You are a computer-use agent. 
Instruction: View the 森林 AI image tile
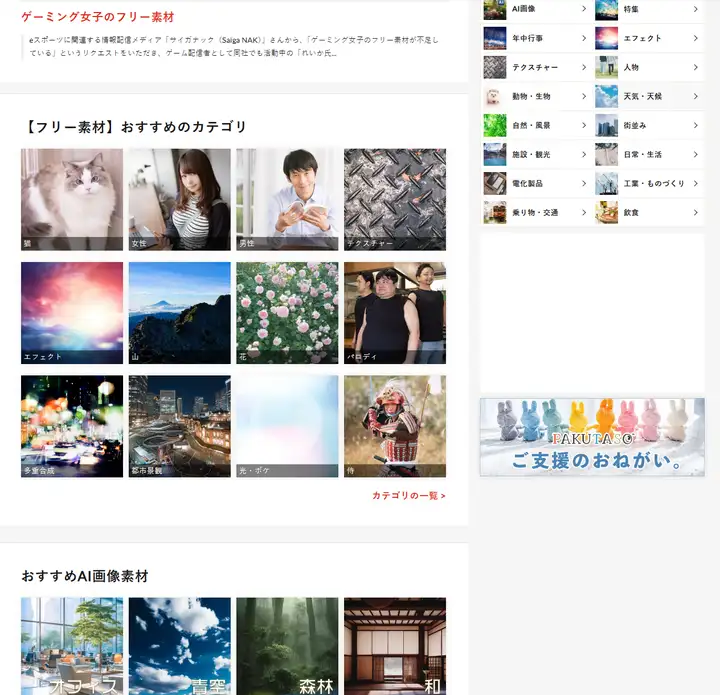point(287,646)
